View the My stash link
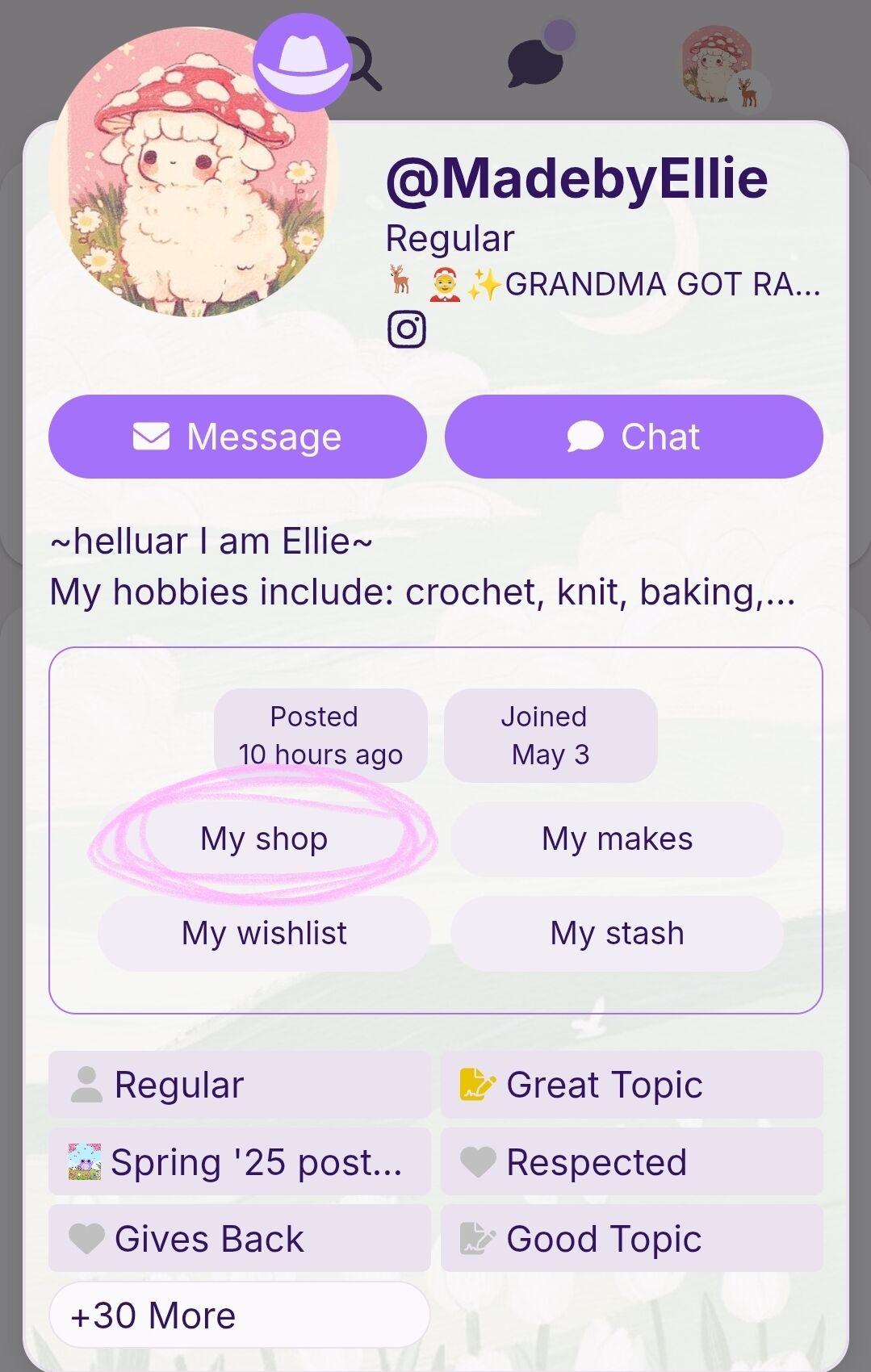This screenshot has height=1372, width=871. (617, 934)
